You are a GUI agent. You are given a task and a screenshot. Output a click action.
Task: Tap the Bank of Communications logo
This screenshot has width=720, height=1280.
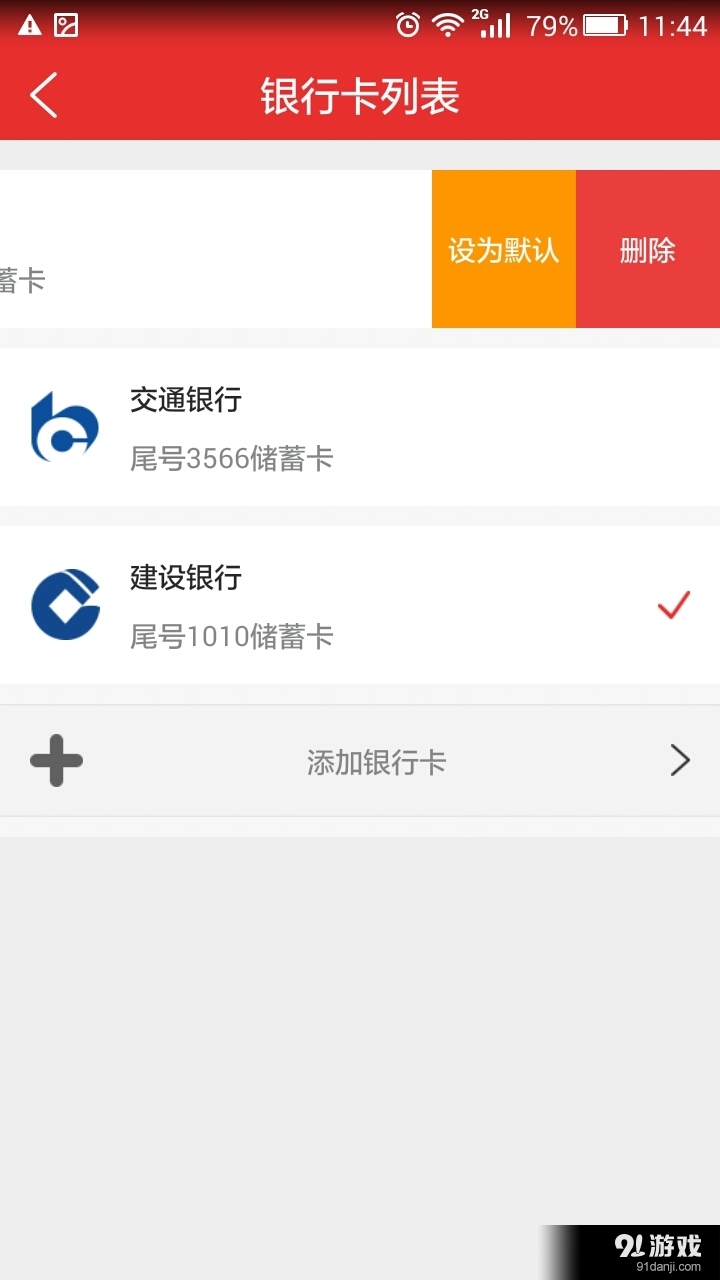(65, 425)
